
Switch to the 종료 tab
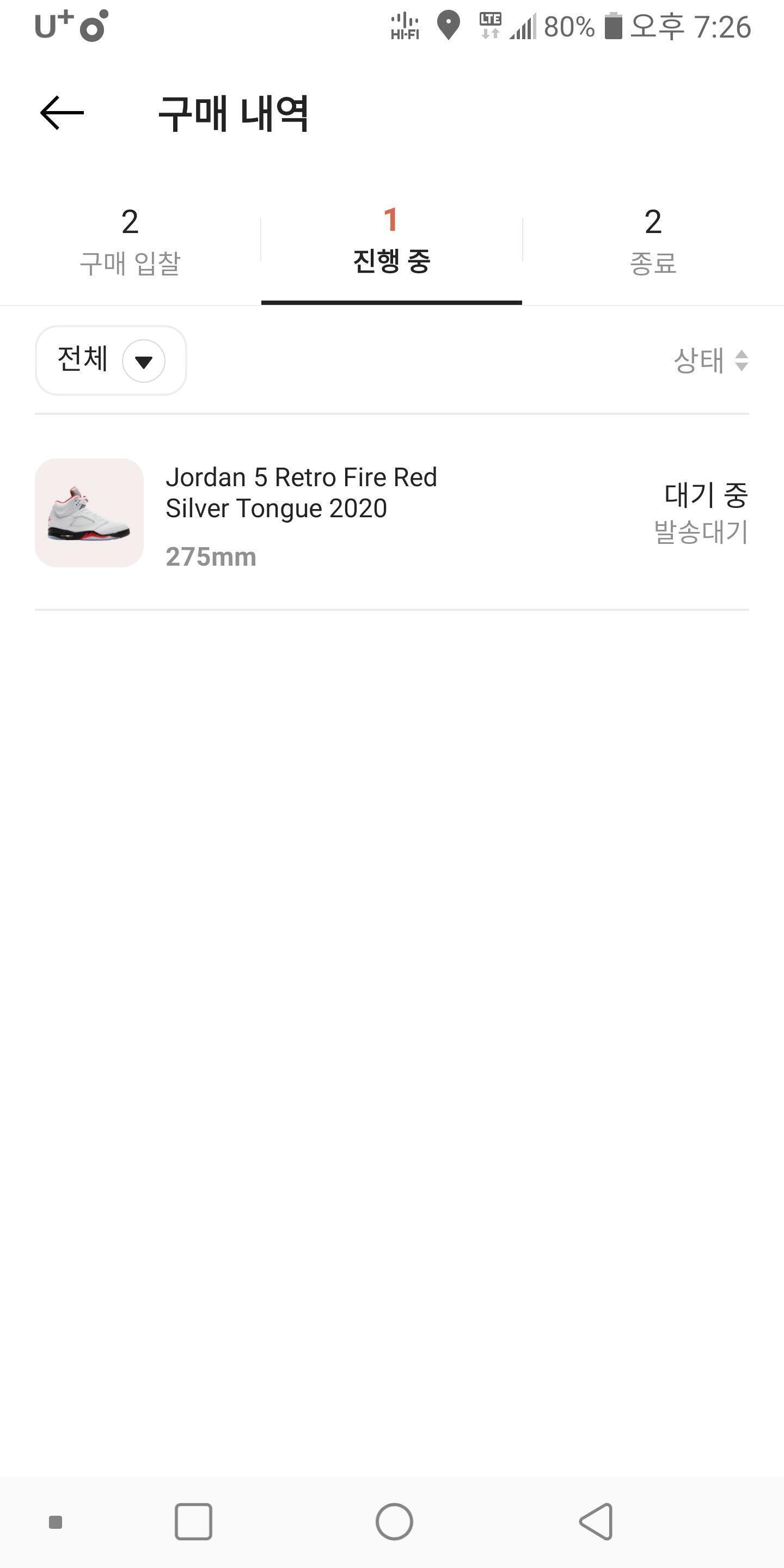653,243
